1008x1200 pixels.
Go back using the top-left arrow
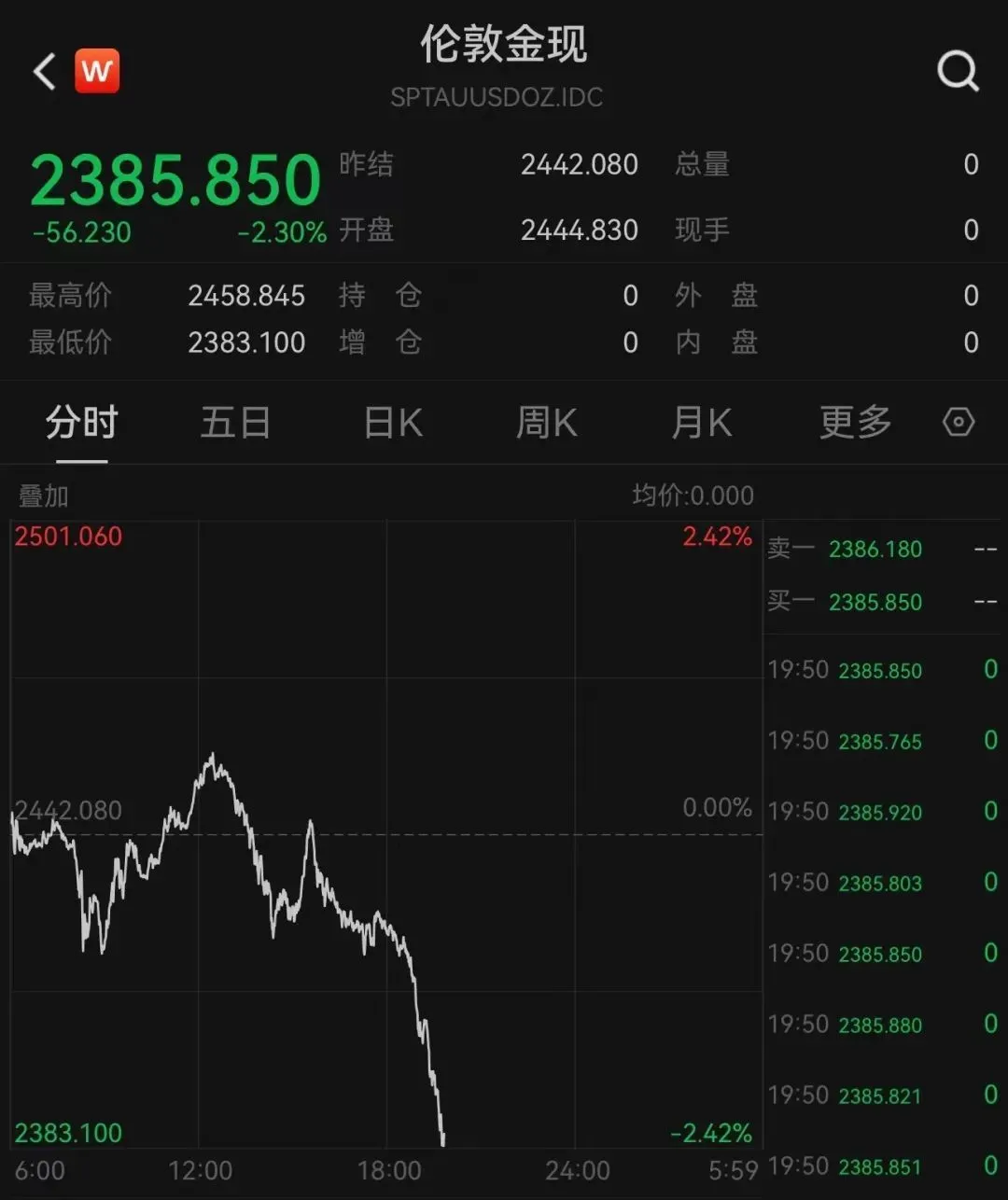[x=45, y=71]
